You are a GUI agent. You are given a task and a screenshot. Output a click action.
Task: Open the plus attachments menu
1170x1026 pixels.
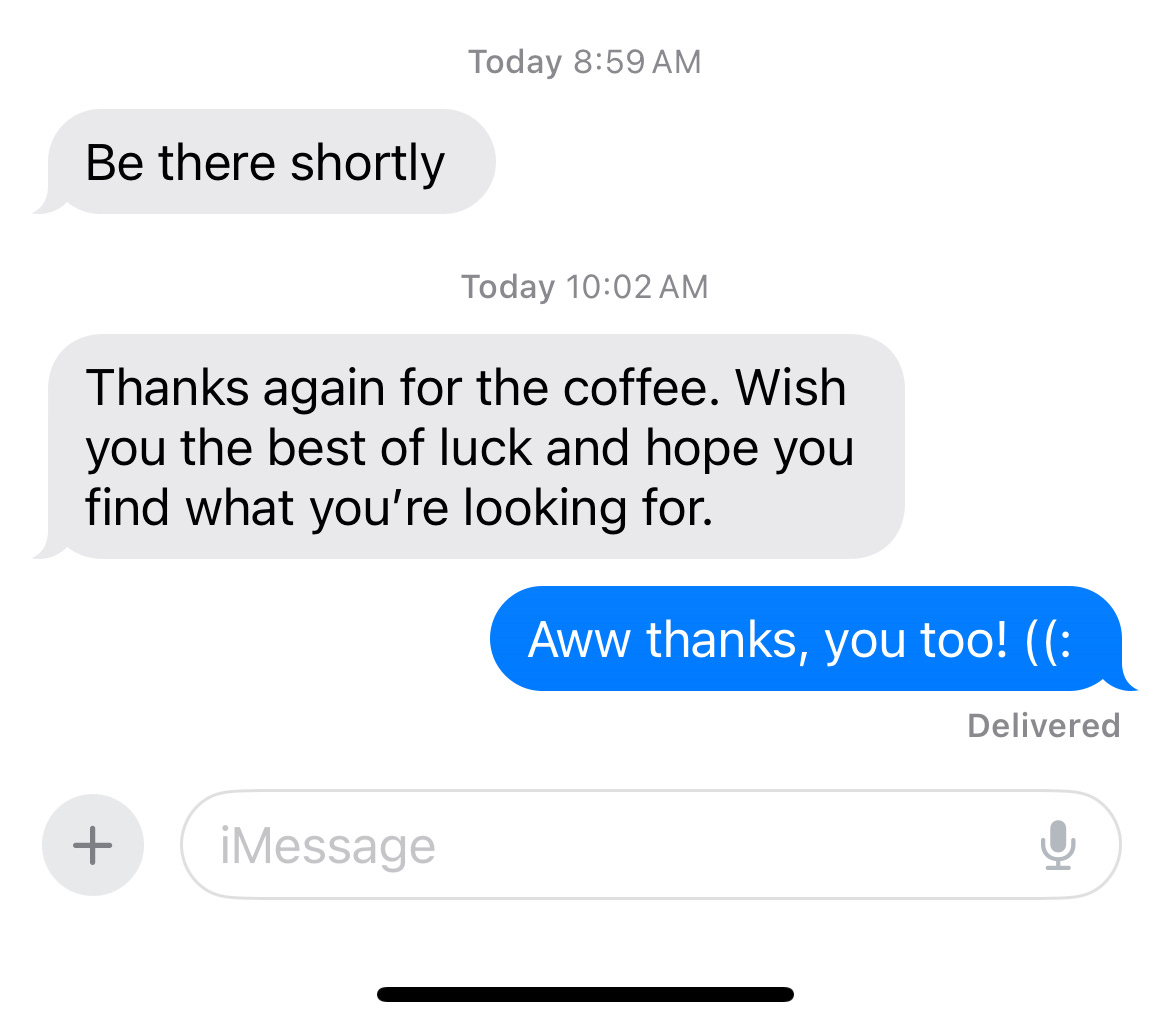(x=93, y=846)
